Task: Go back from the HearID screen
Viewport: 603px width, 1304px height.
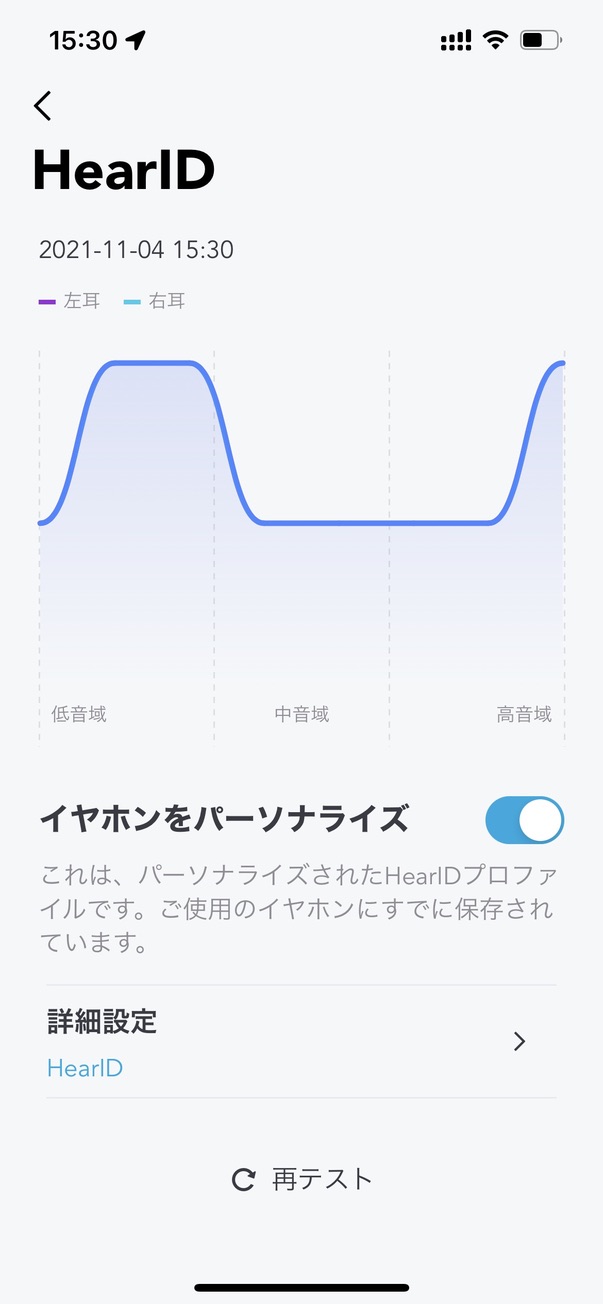Action: pos(42,106)
